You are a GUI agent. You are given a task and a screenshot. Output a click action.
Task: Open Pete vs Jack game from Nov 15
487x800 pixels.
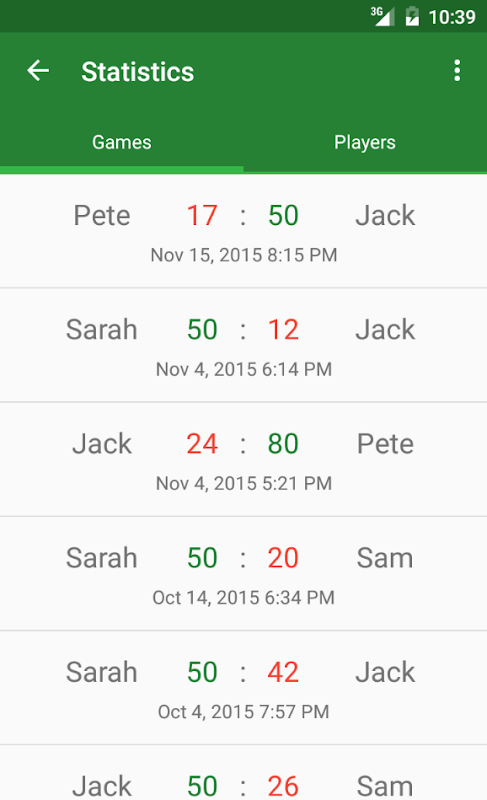click(243, 232)
